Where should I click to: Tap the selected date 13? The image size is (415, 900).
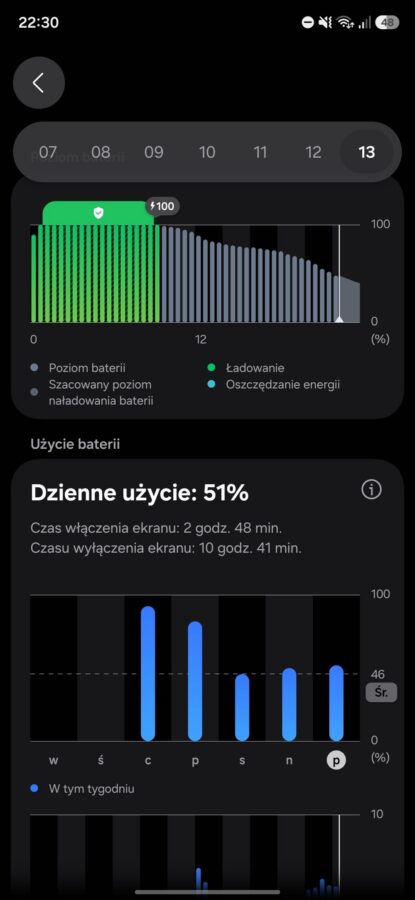click(367, 152)
